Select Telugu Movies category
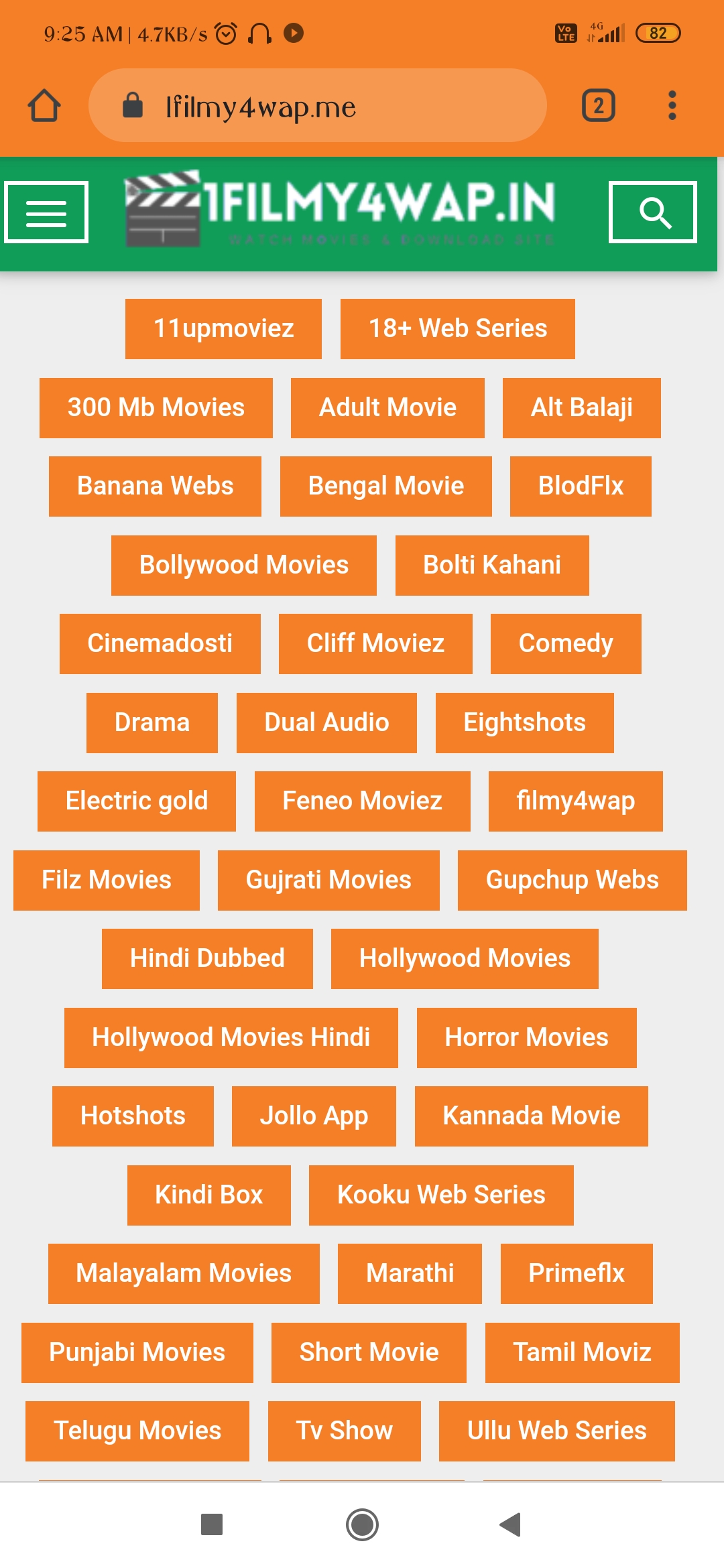724x1568 pixels. click(137, 1431)
